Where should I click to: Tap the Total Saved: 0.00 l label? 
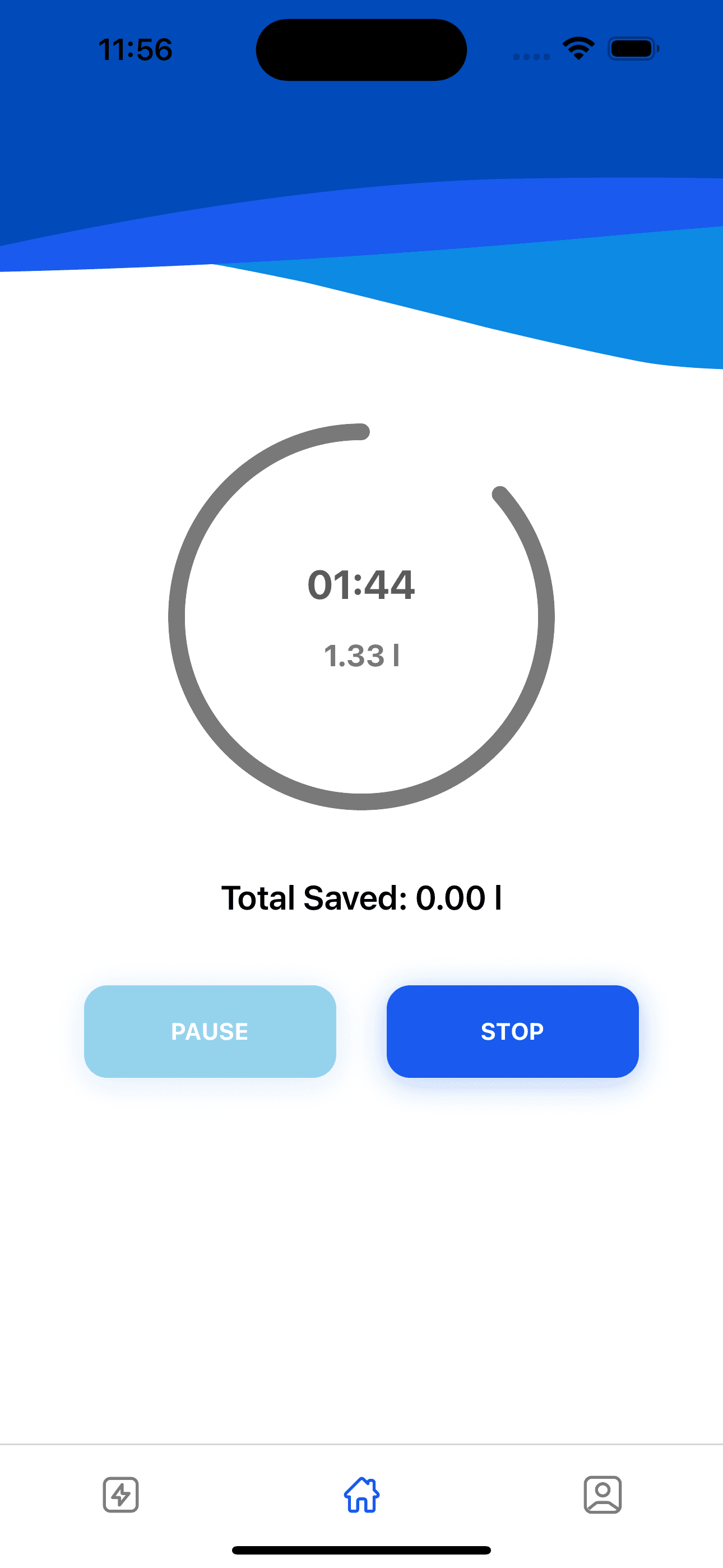361,897
